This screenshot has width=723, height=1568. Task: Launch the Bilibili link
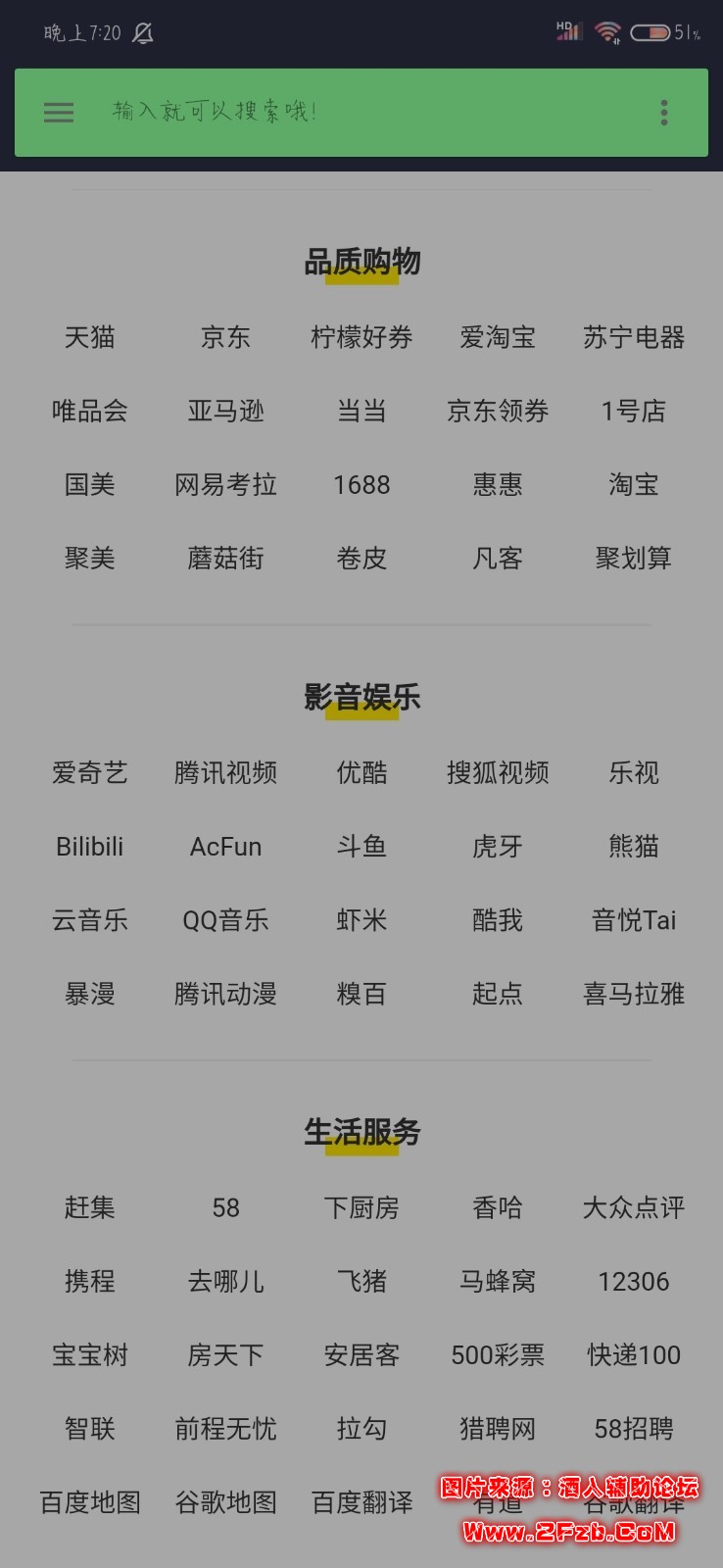(90, 847)
